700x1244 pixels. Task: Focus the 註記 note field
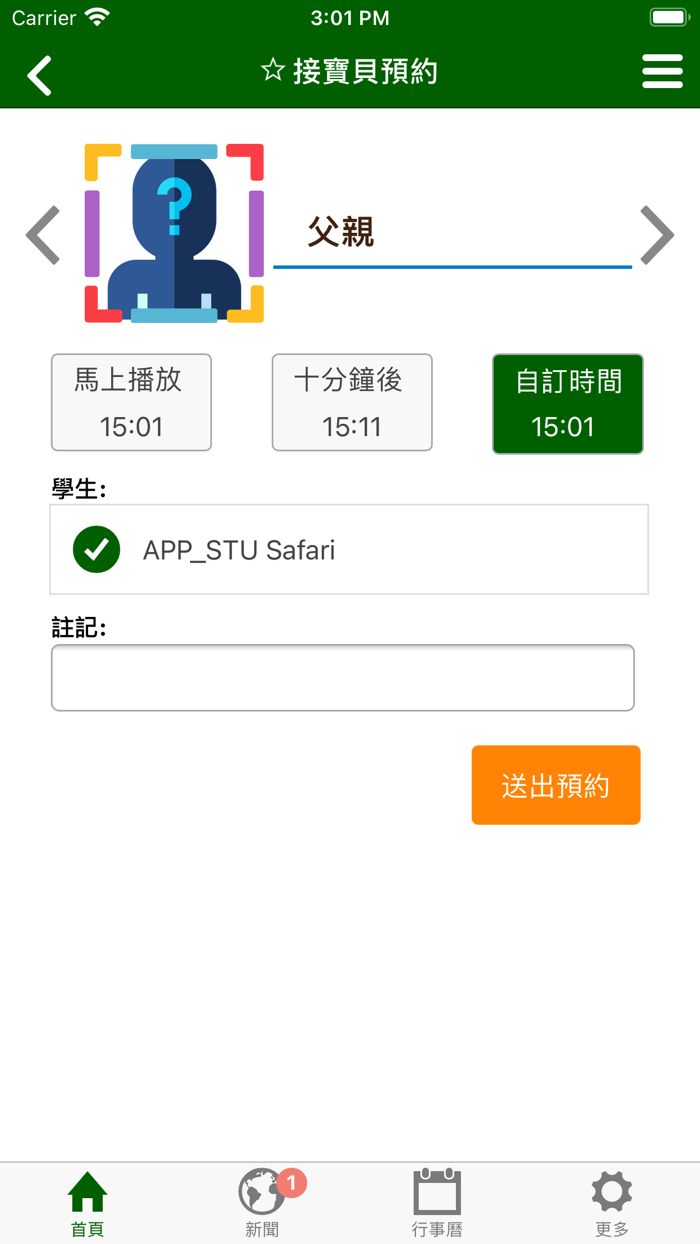[x=343, y=678]
